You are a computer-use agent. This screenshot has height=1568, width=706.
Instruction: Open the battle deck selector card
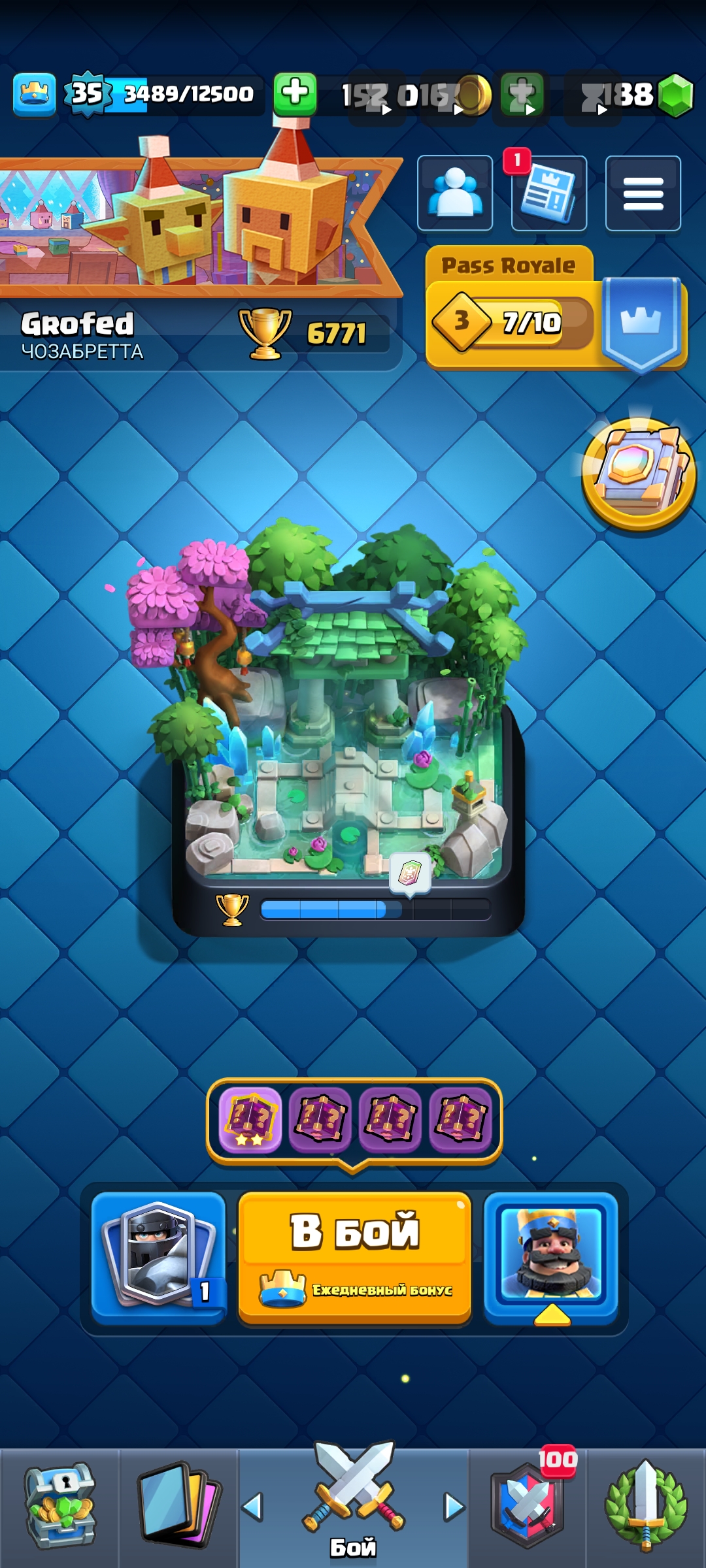[159, 1258]
